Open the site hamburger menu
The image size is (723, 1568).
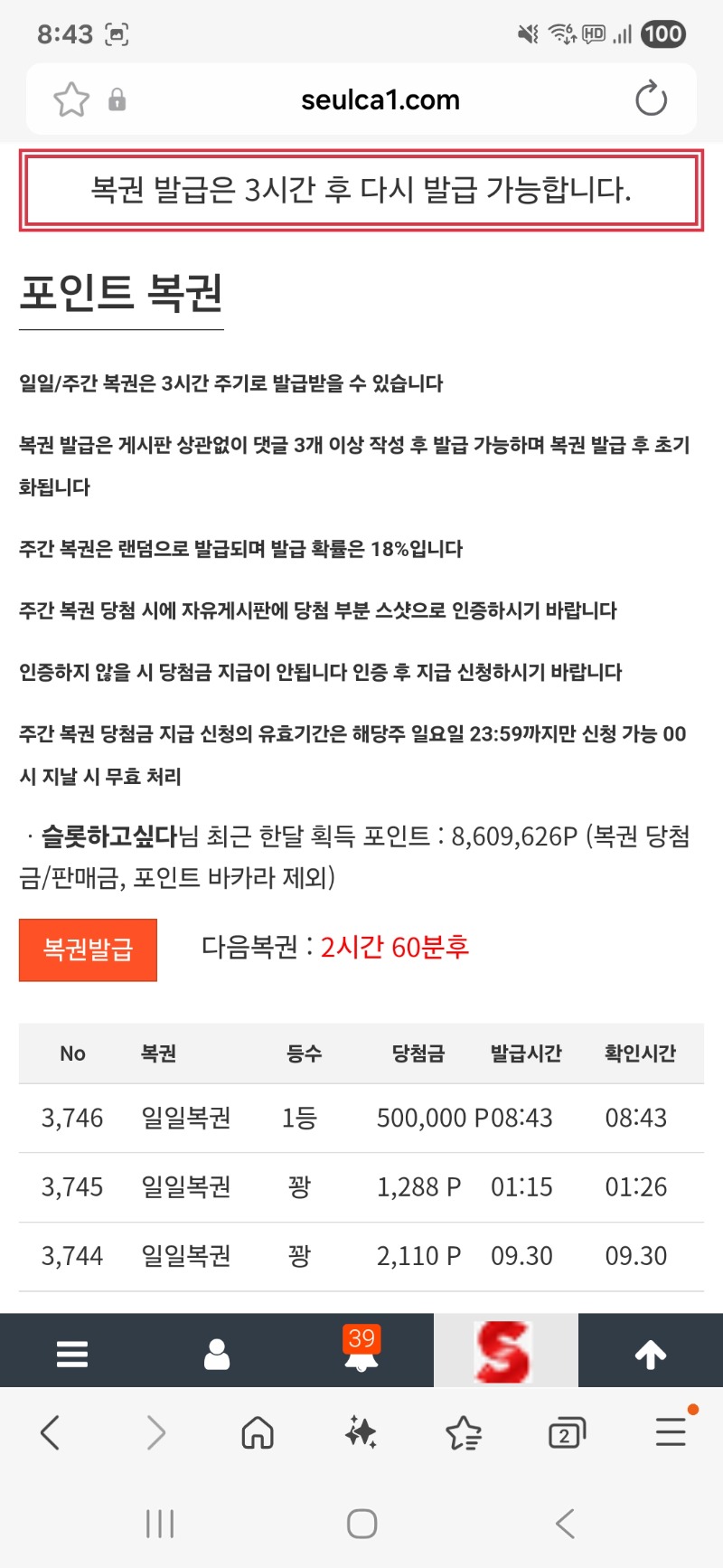click(x=72, y=1353)
